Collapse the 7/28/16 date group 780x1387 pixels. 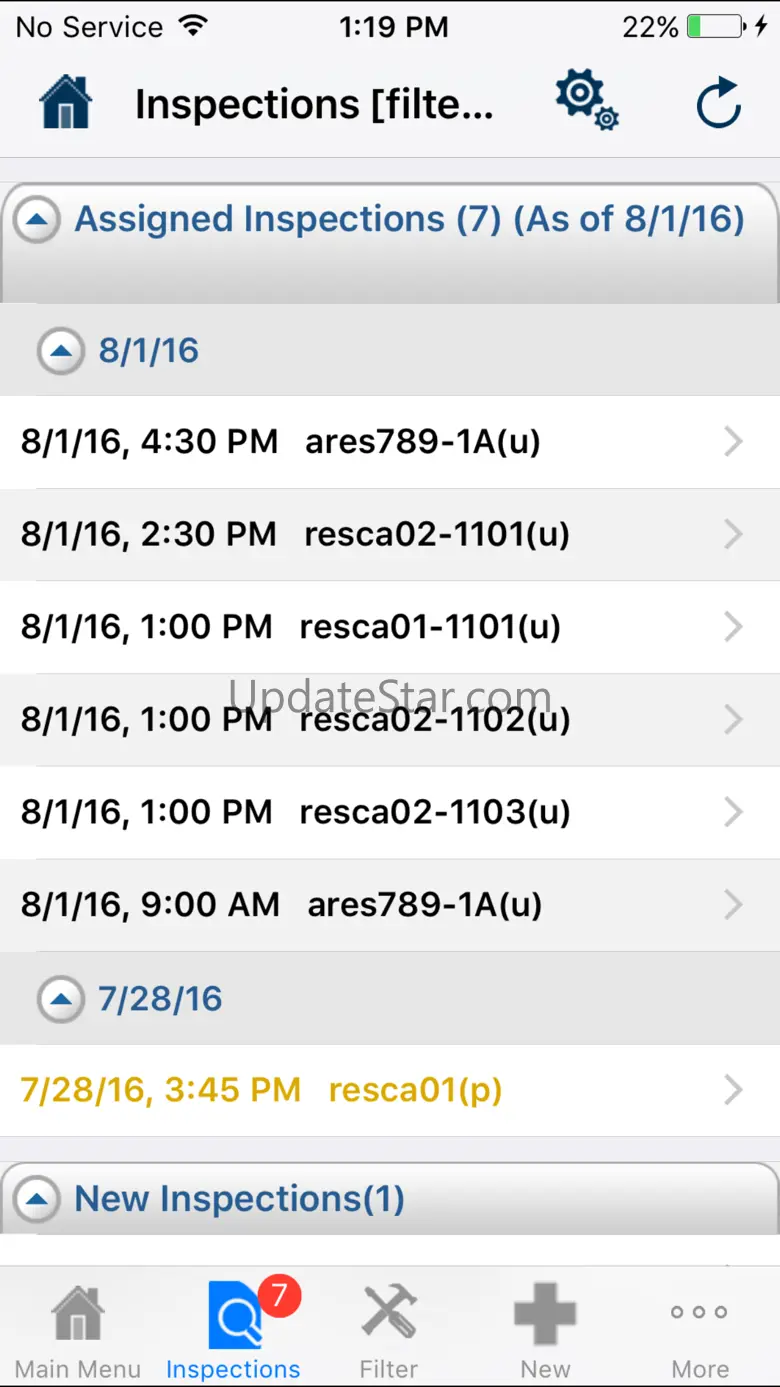pyautogui.click(x=61, y=999)
